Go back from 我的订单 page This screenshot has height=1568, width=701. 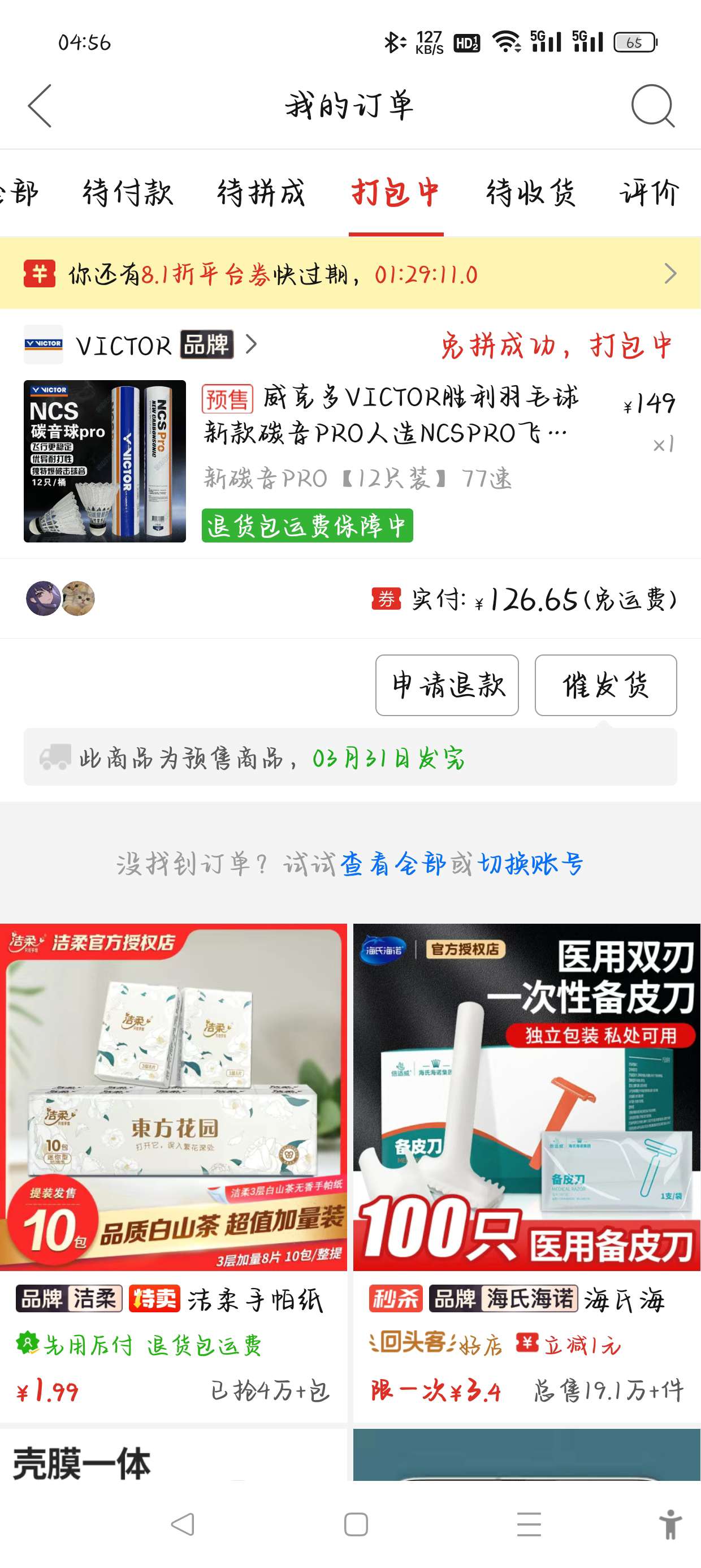click(x=40, y=106)
